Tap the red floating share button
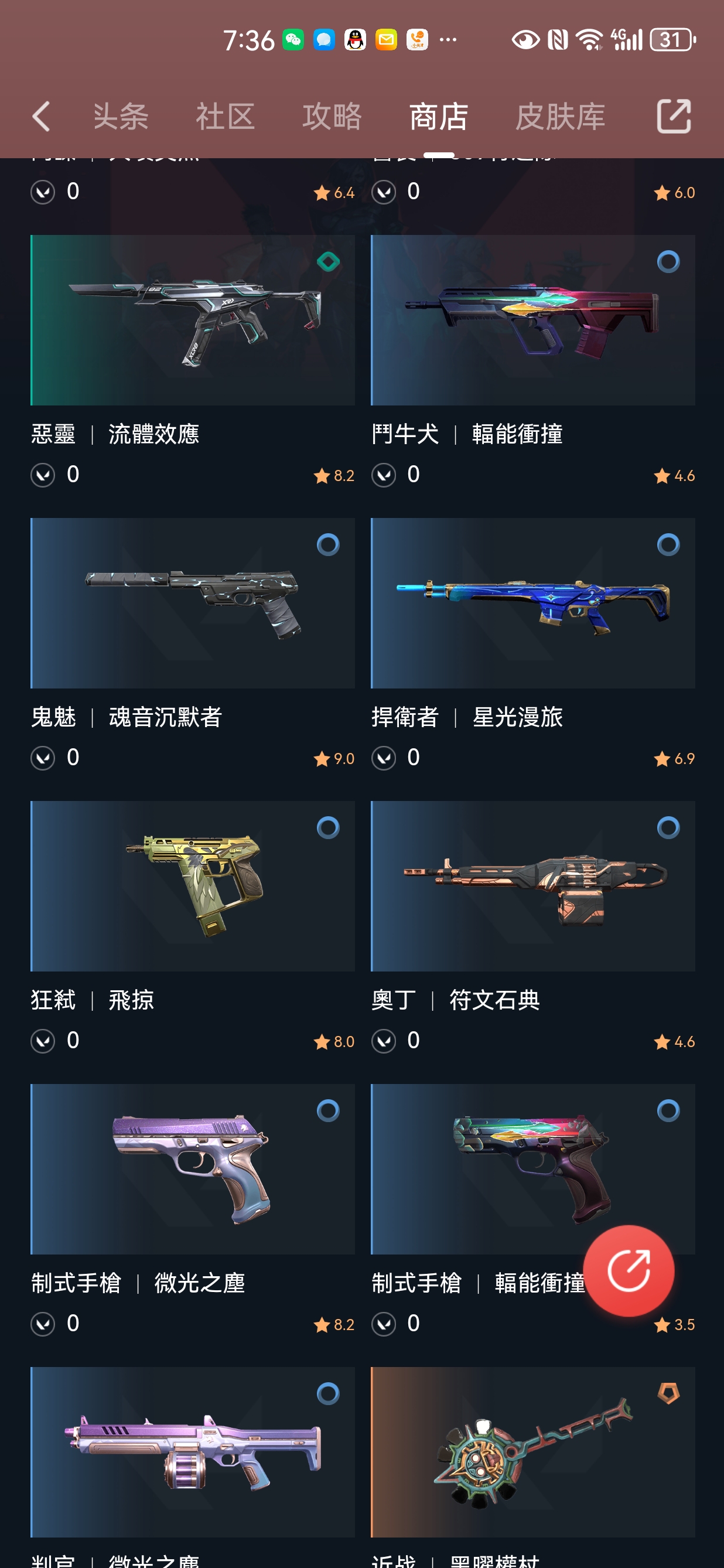 click(x=629, y=1270)
